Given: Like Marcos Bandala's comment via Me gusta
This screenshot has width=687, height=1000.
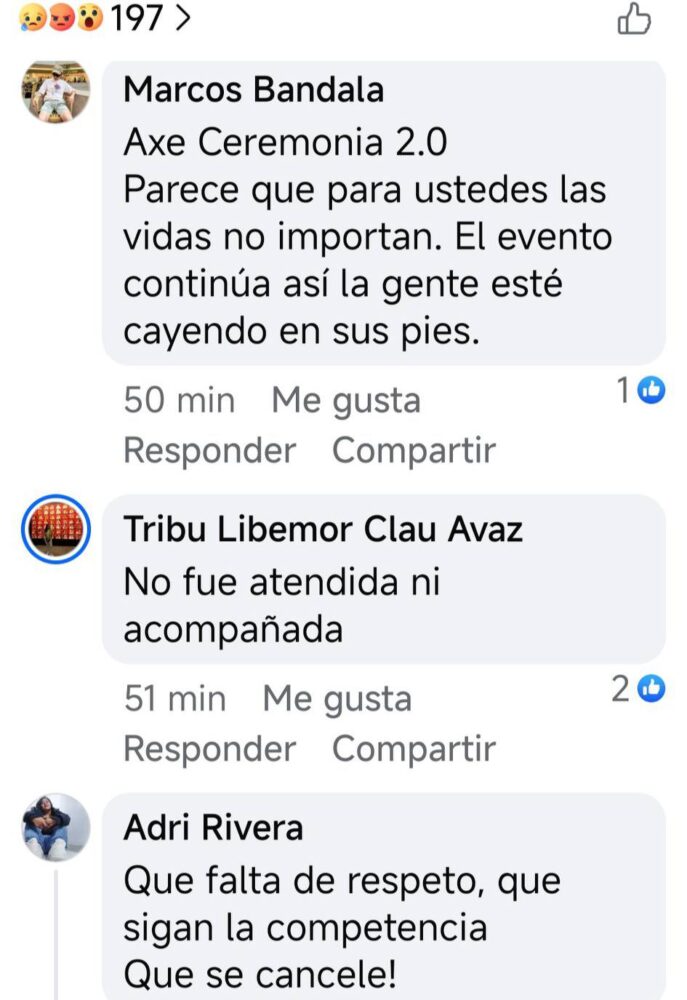Looking at the screenshot, I should click(x=346, y=401).
